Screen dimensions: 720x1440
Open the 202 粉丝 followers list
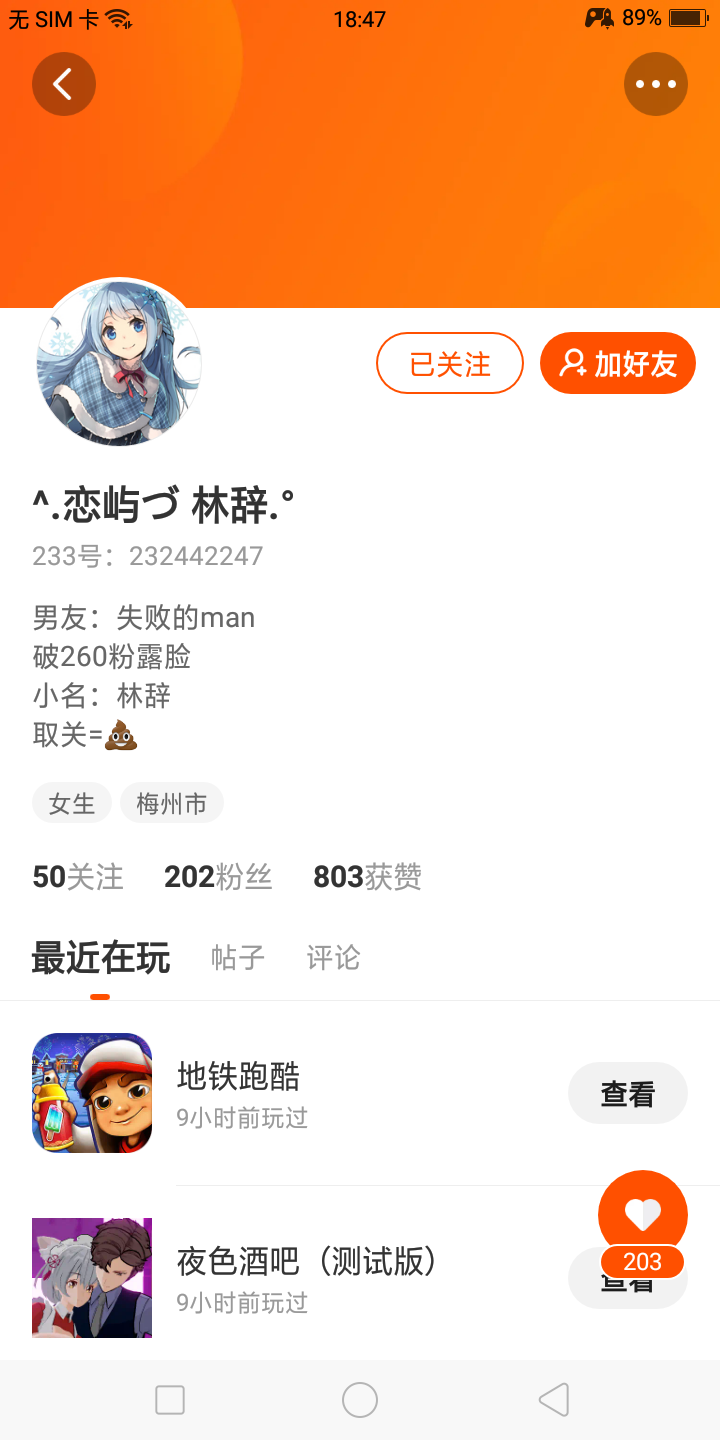pyautogui.click(x=218, y=877)
